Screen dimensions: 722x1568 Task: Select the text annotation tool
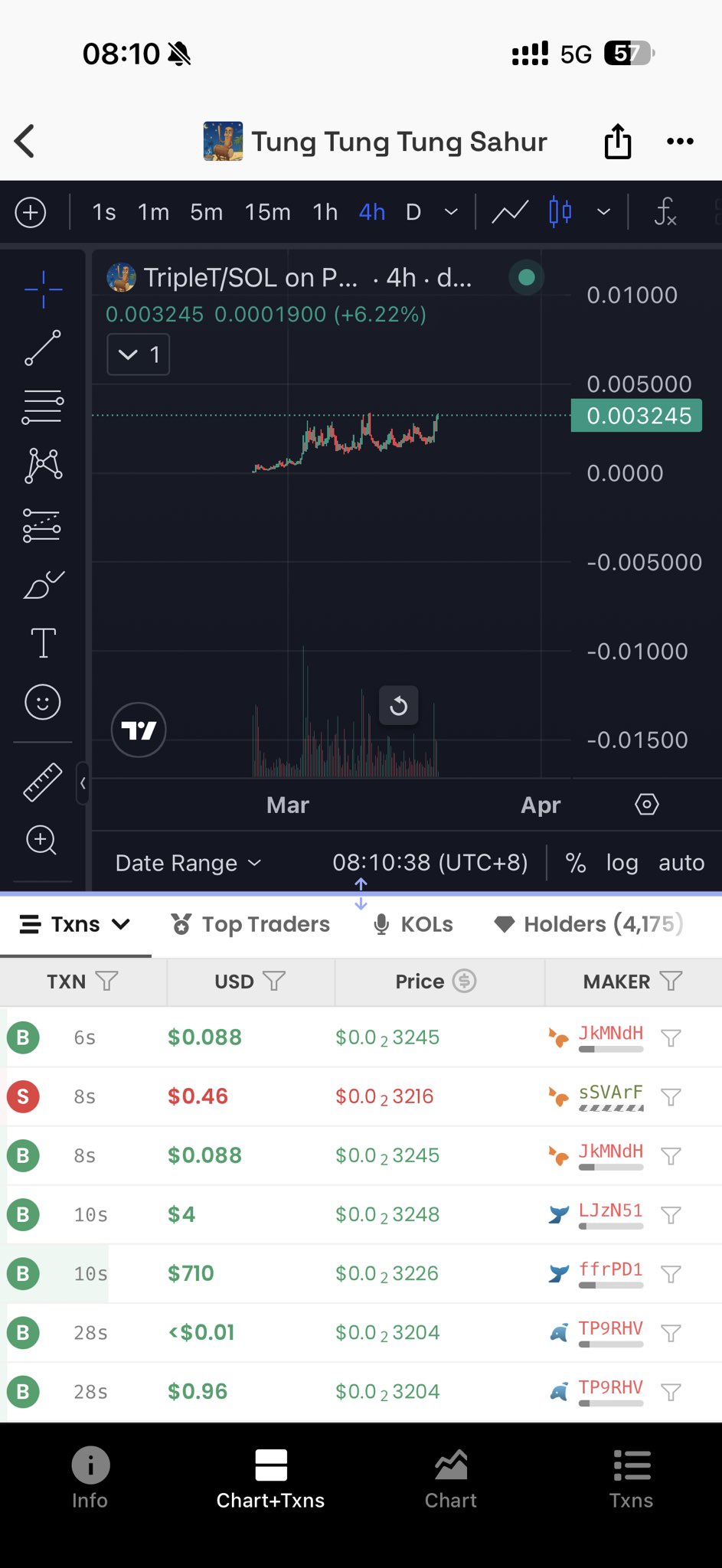[43, 643]
